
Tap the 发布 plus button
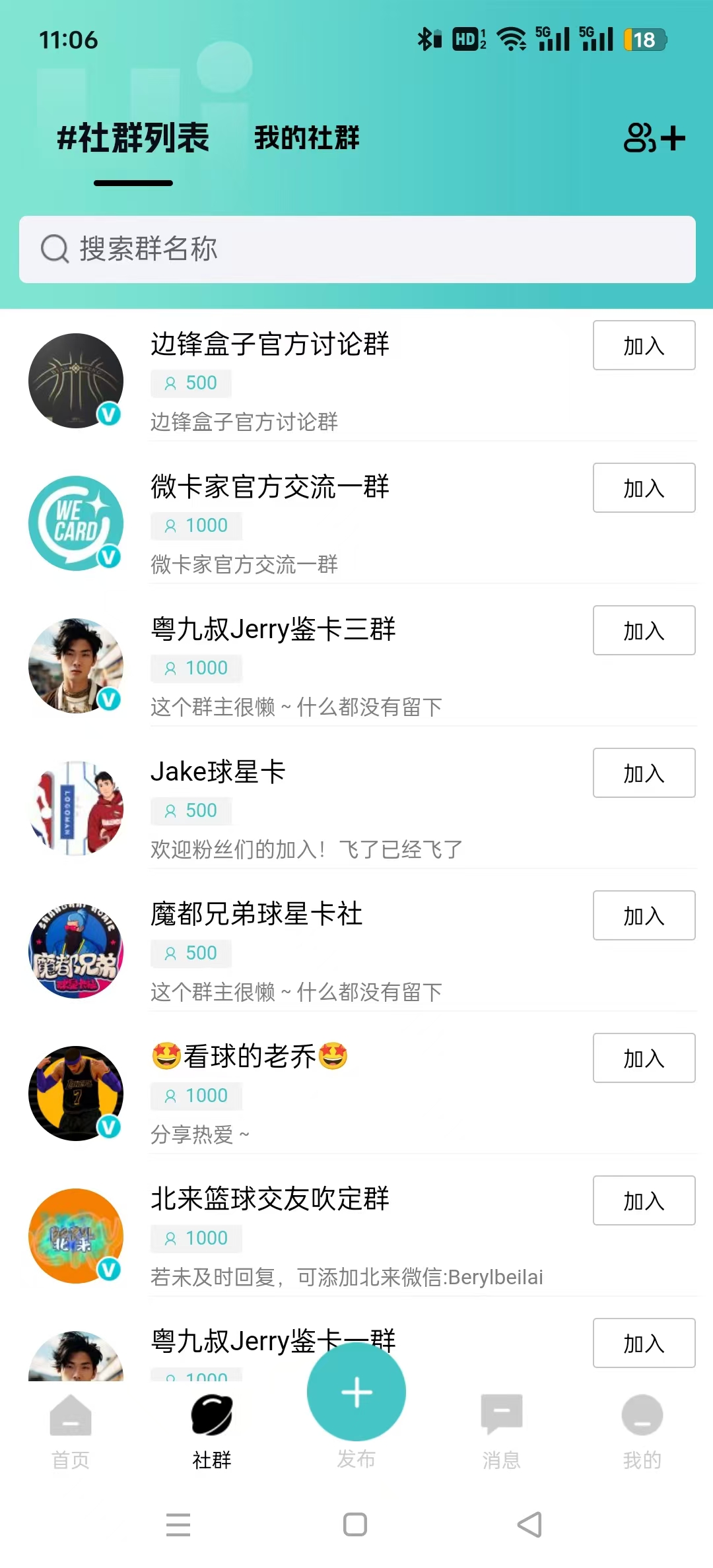[356, 1392]
